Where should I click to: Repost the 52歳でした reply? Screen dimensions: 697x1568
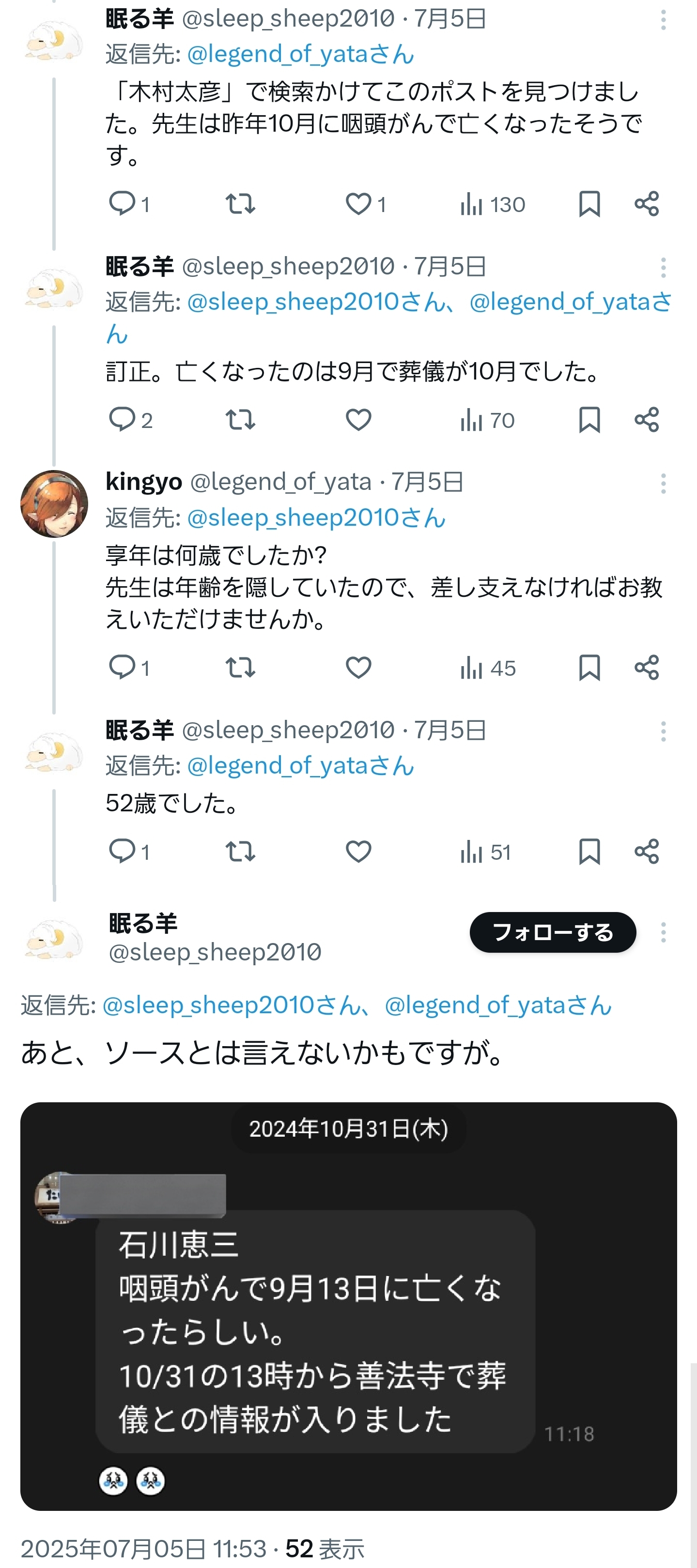[240, 851]
